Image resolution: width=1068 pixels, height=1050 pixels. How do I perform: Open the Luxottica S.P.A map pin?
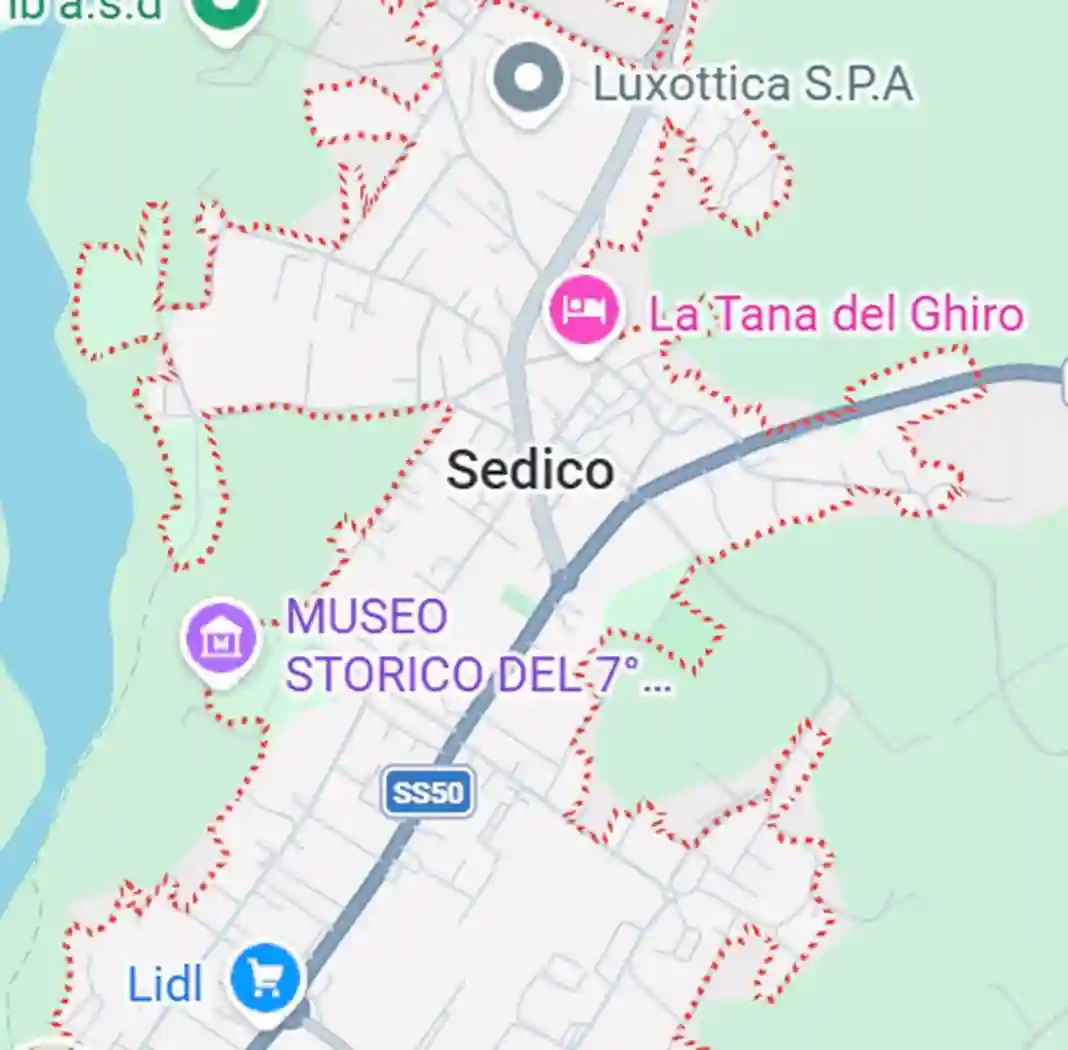click(x=529, y=80)
